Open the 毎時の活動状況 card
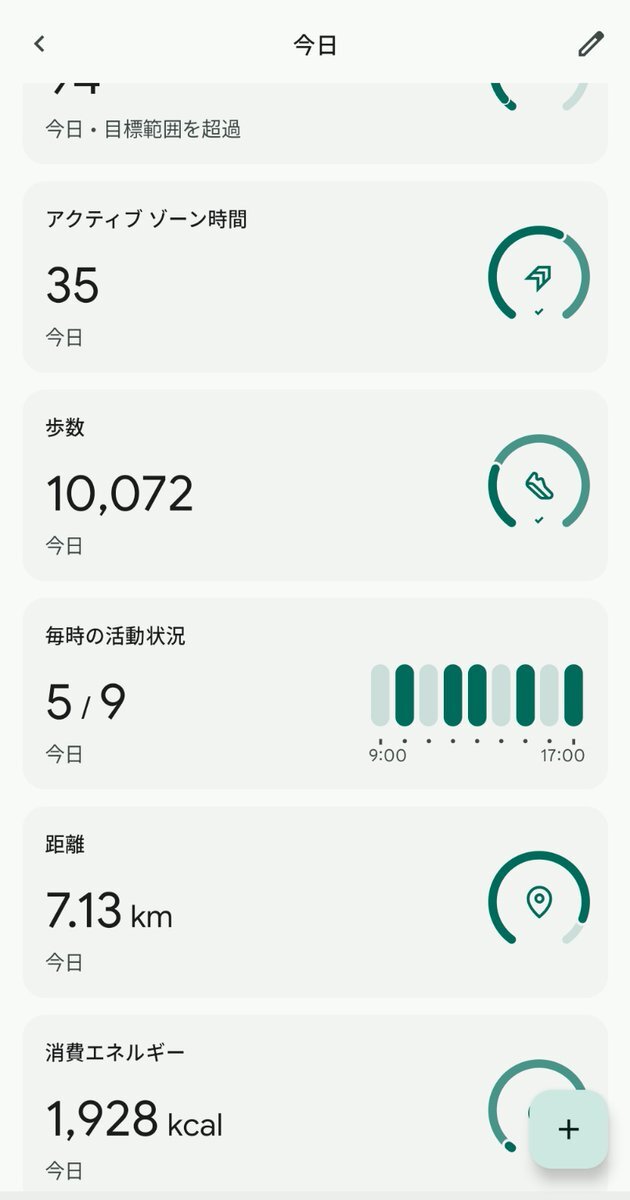 click(x=315, y=693)
